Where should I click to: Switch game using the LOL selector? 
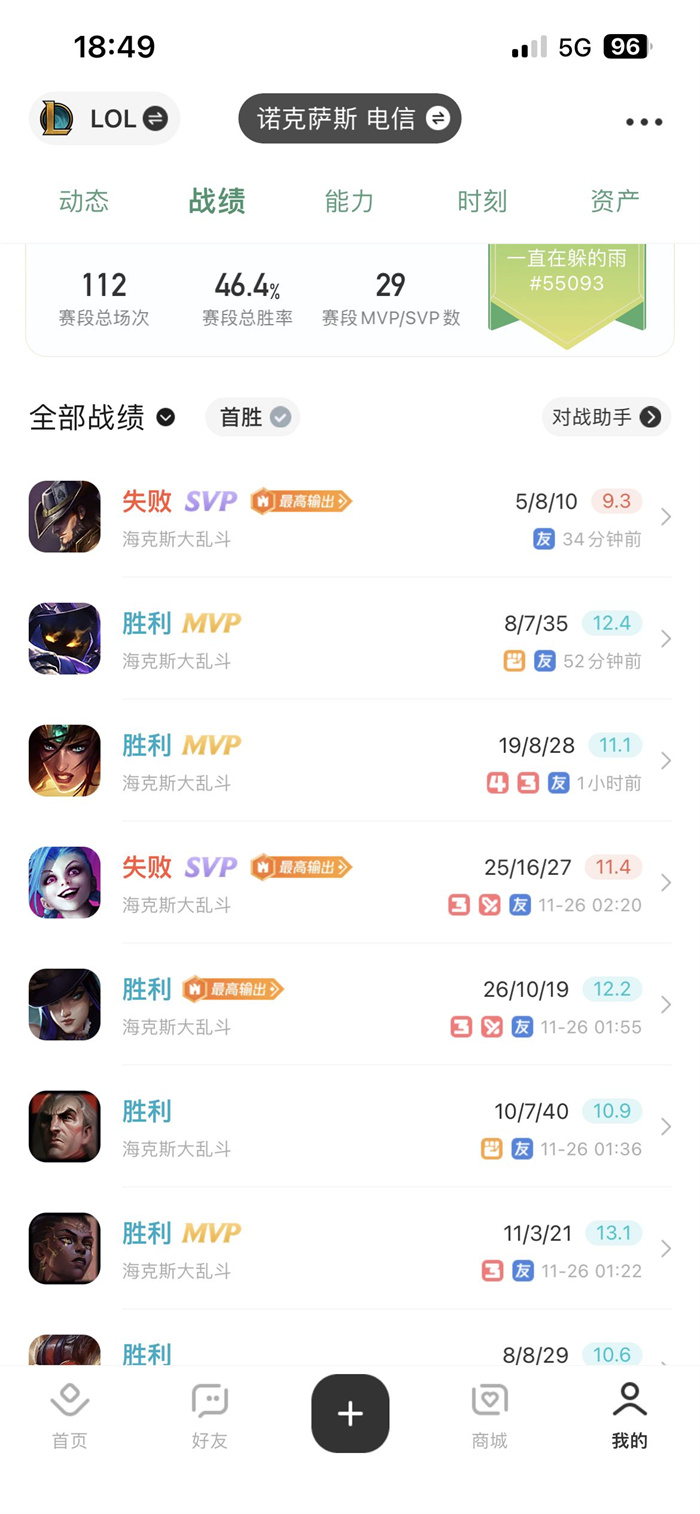105,119
